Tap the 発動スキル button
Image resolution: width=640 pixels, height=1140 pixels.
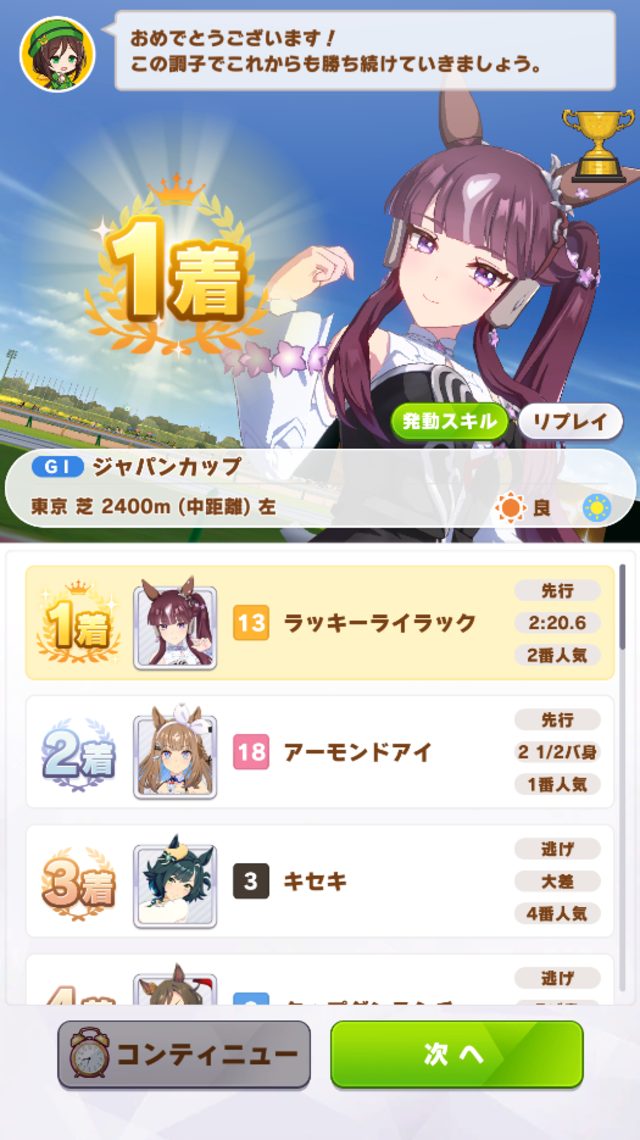point(449,422)
